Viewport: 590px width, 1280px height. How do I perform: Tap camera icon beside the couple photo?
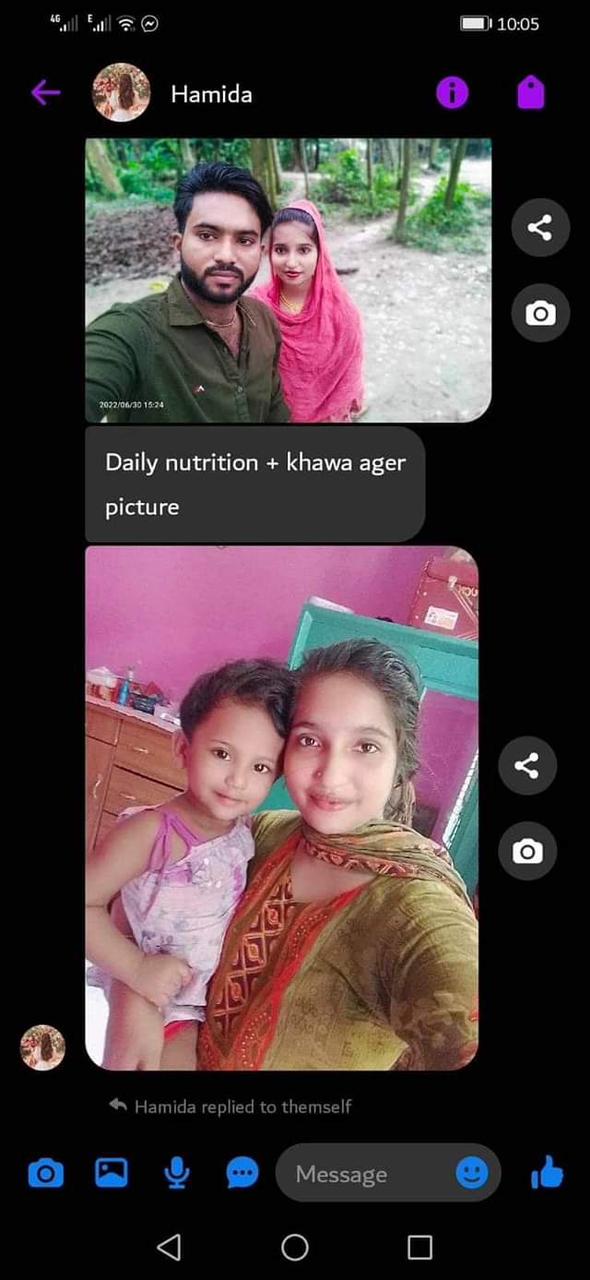click(x=540, y=314)
